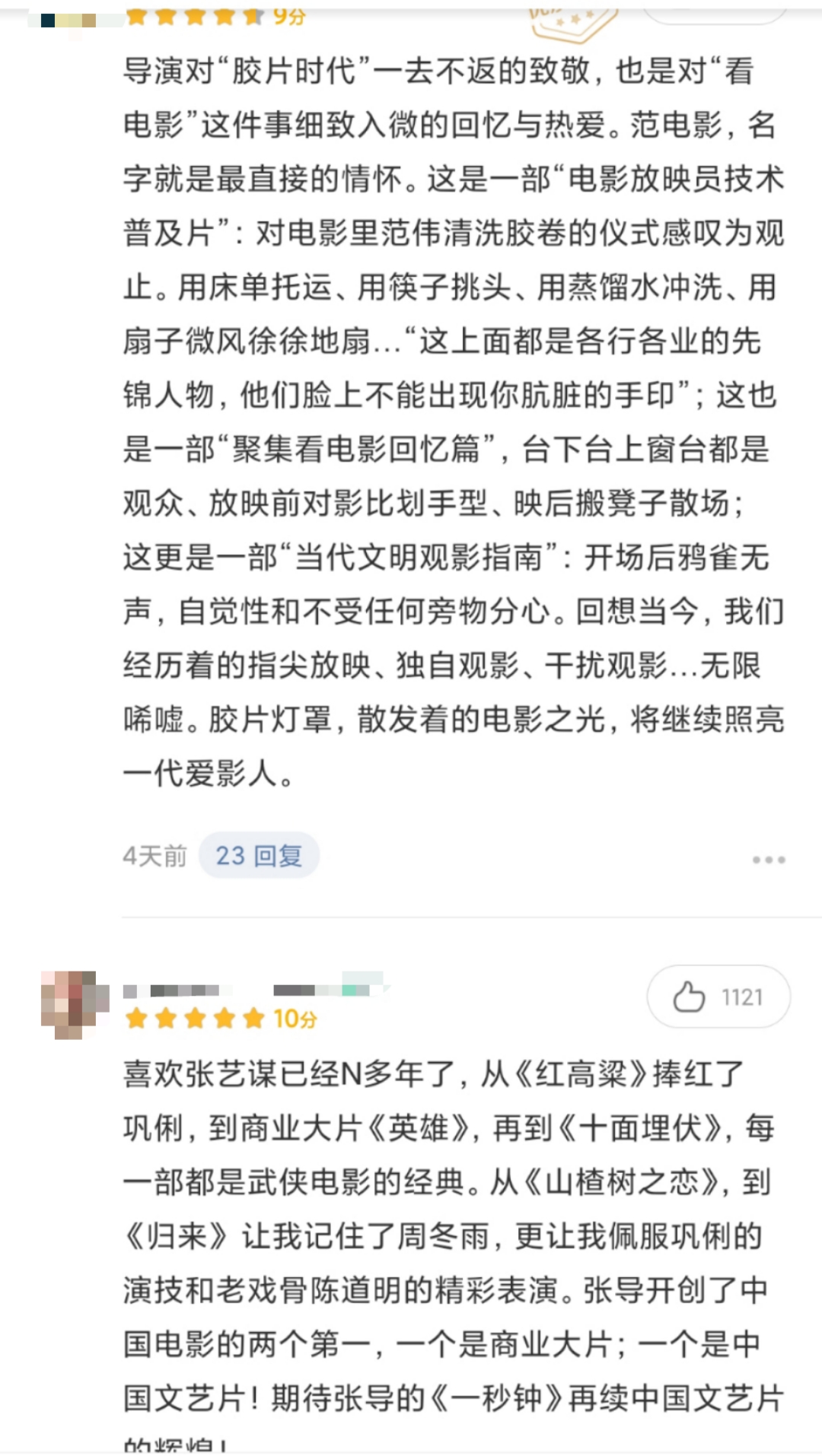Screen dimensions: 822x1456
Task: Open the three-dot menu on the first review
Action: [x=768, y=860]
